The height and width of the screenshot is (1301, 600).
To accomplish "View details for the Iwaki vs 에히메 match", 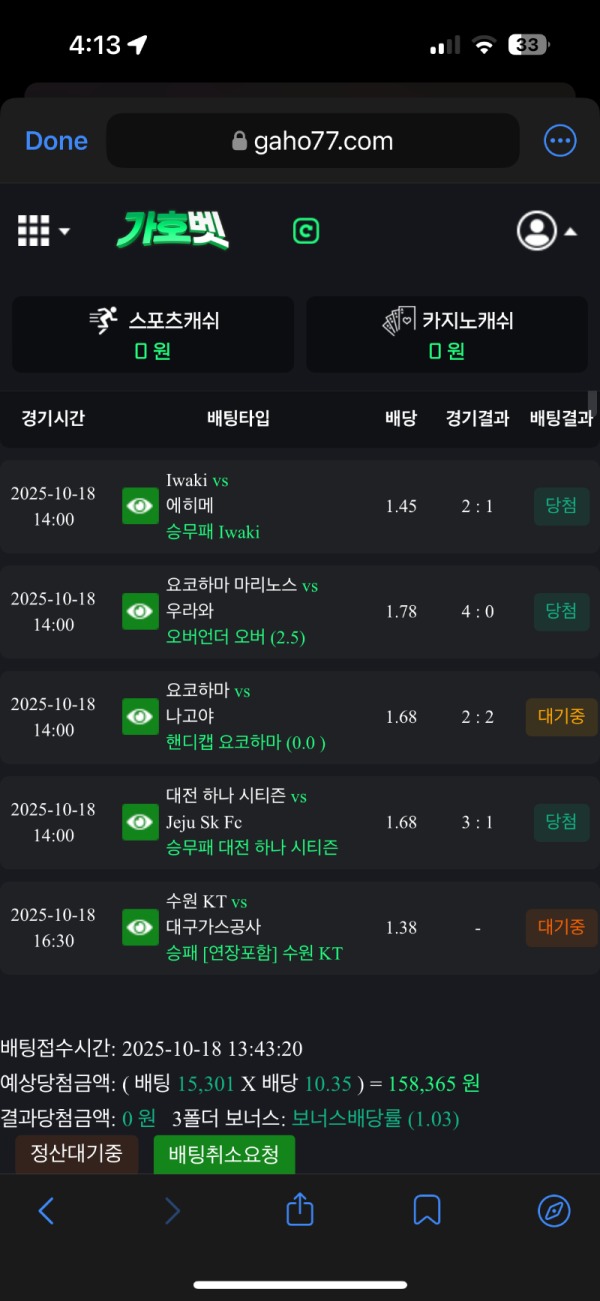I will tap(140, 506).
